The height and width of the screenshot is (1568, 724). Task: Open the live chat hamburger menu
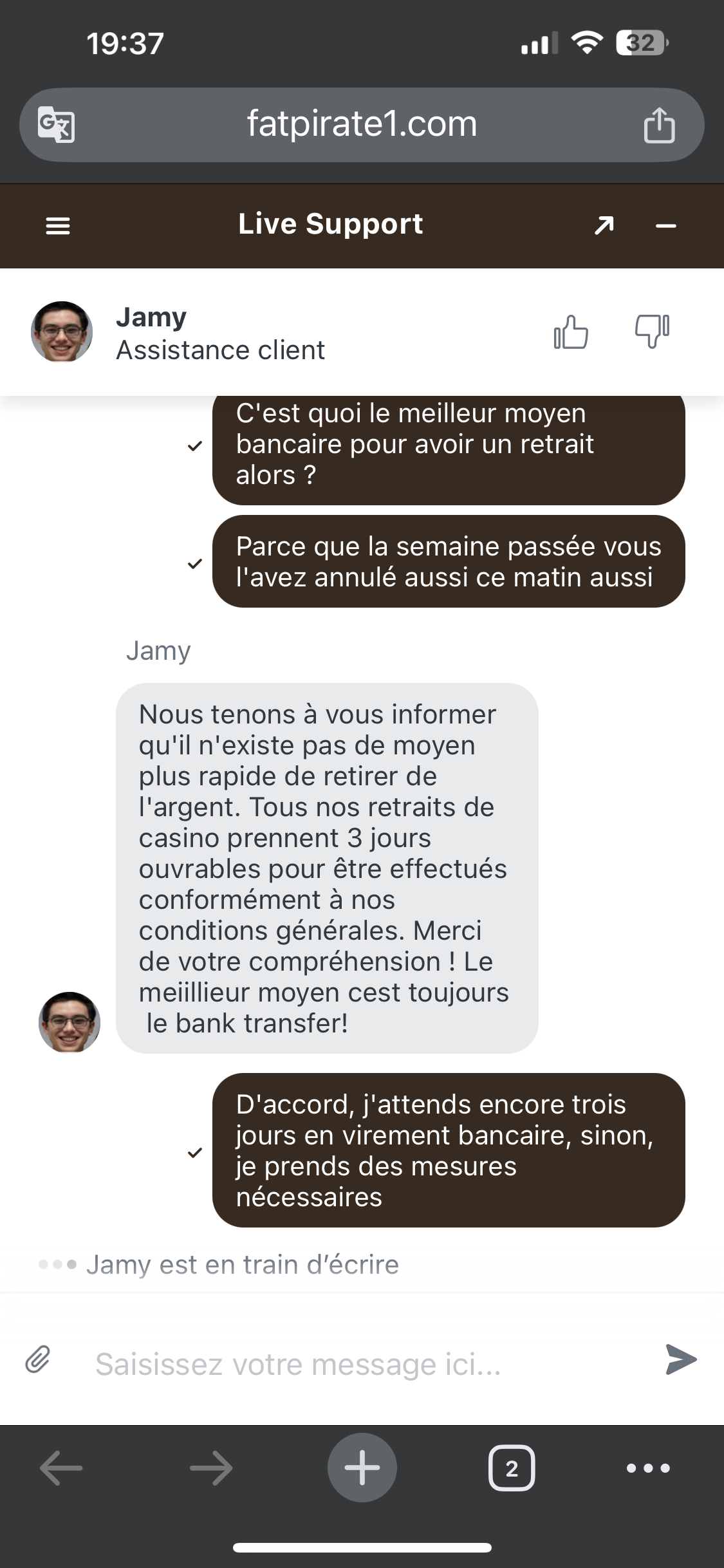58,225
